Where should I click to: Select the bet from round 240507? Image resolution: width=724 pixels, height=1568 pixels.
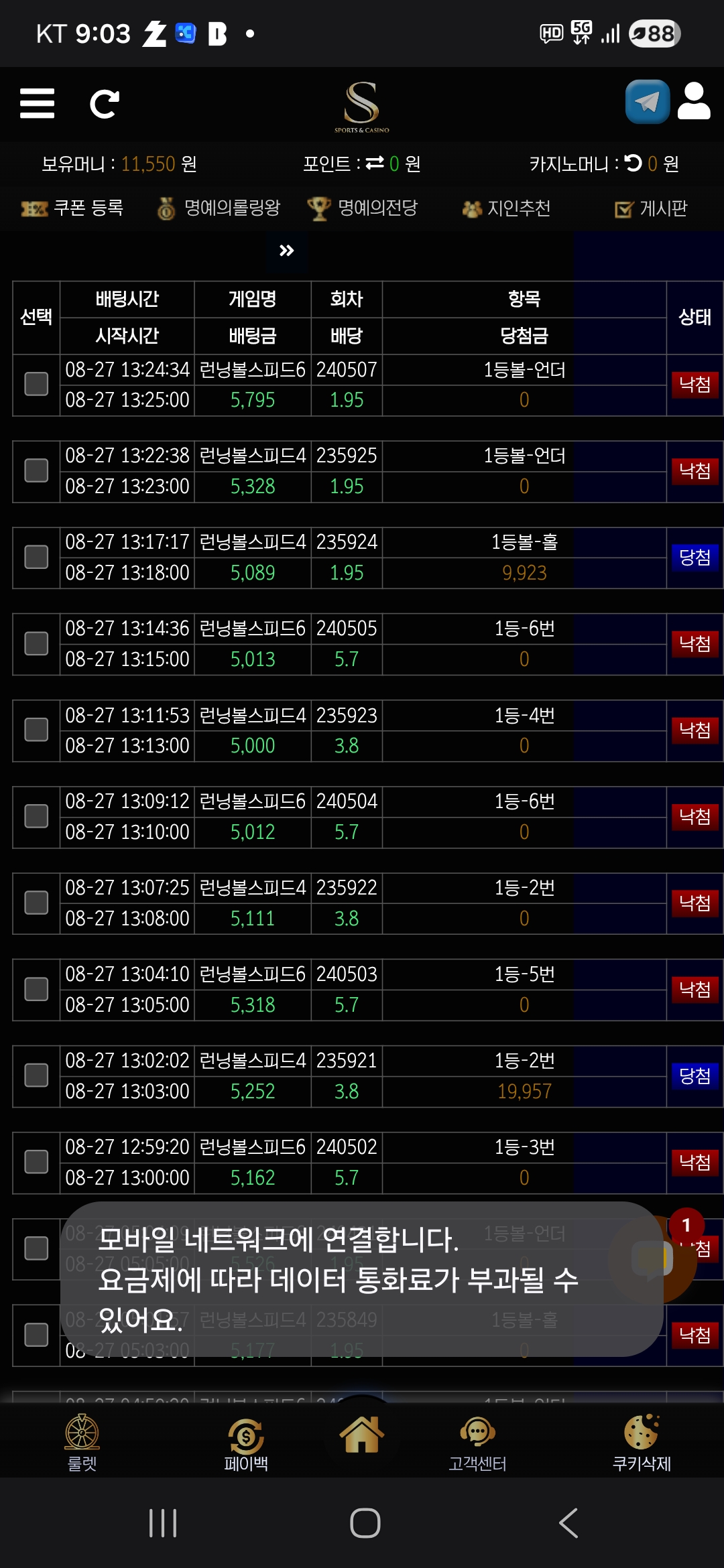click(36, 385)
